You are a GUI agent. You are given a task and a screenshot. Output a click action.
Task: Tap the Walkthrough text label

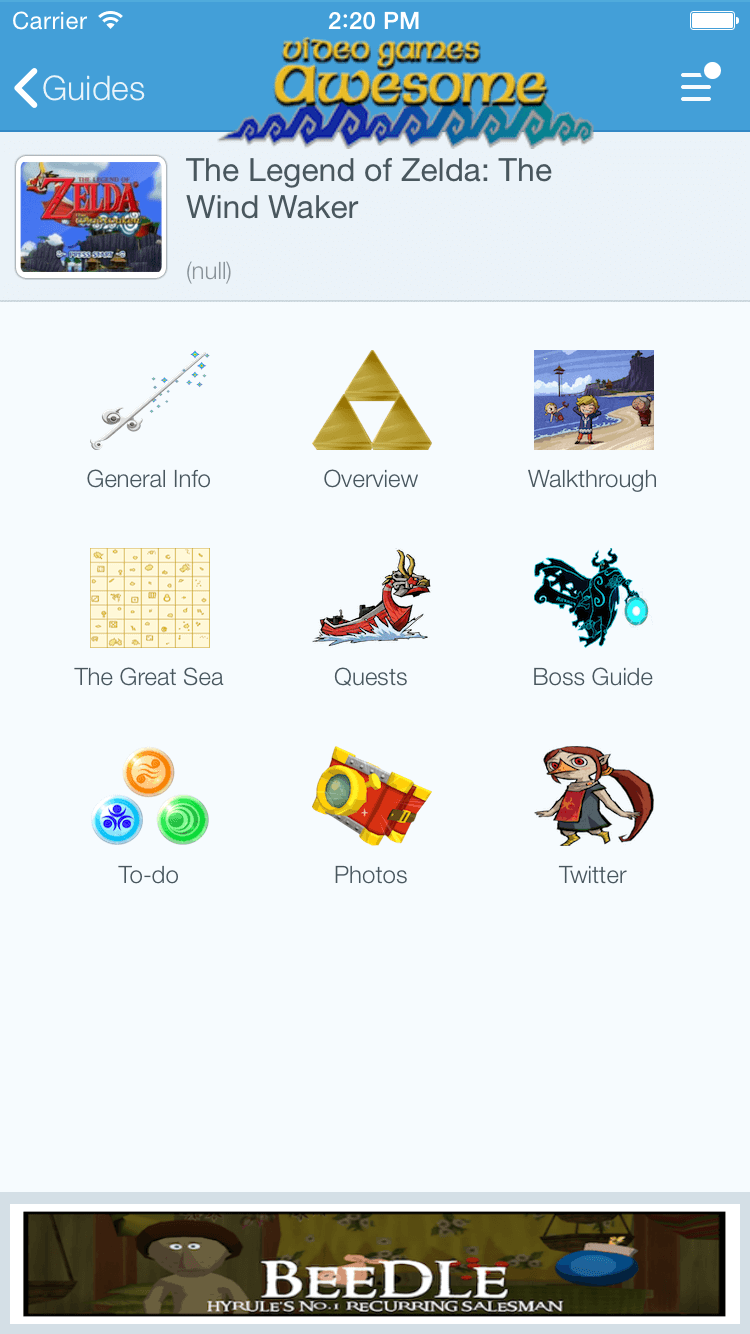coord(593,479)
